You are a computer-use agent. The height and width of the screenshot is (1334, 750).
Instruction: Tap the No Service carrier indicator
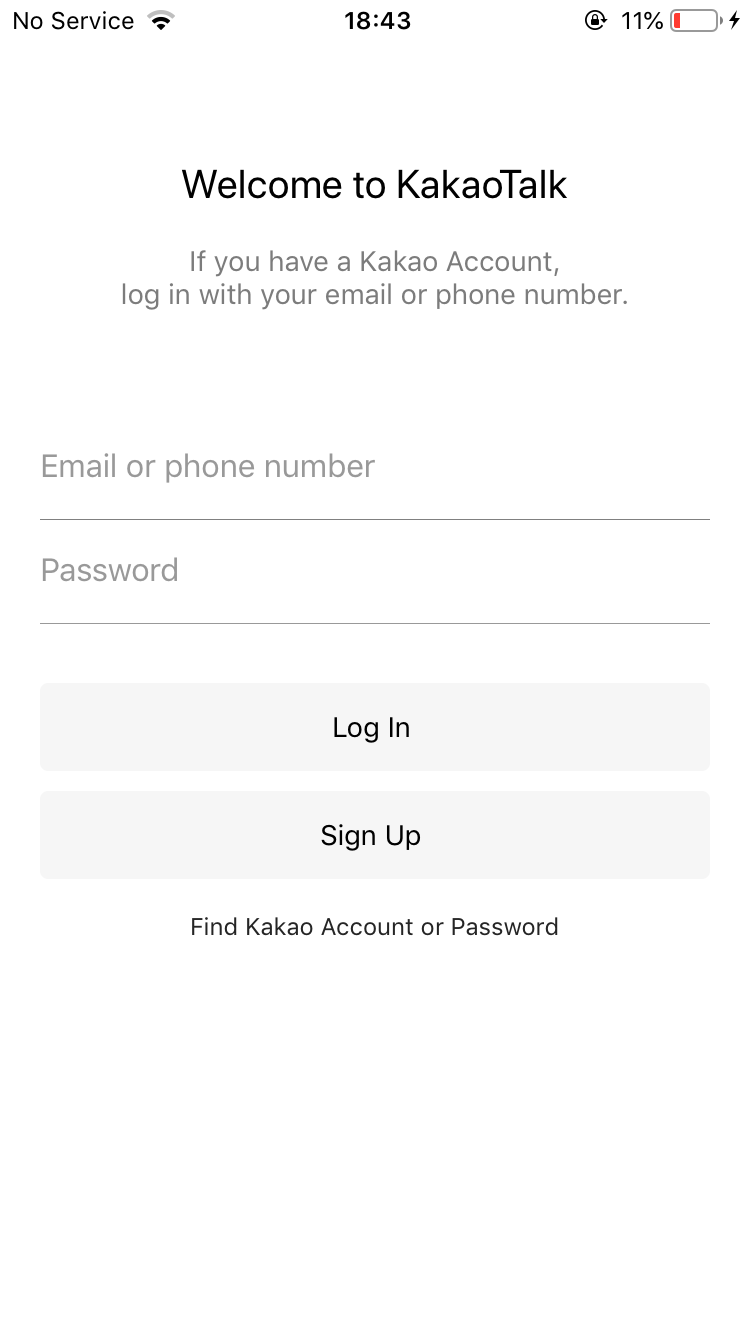coord(72,20)
